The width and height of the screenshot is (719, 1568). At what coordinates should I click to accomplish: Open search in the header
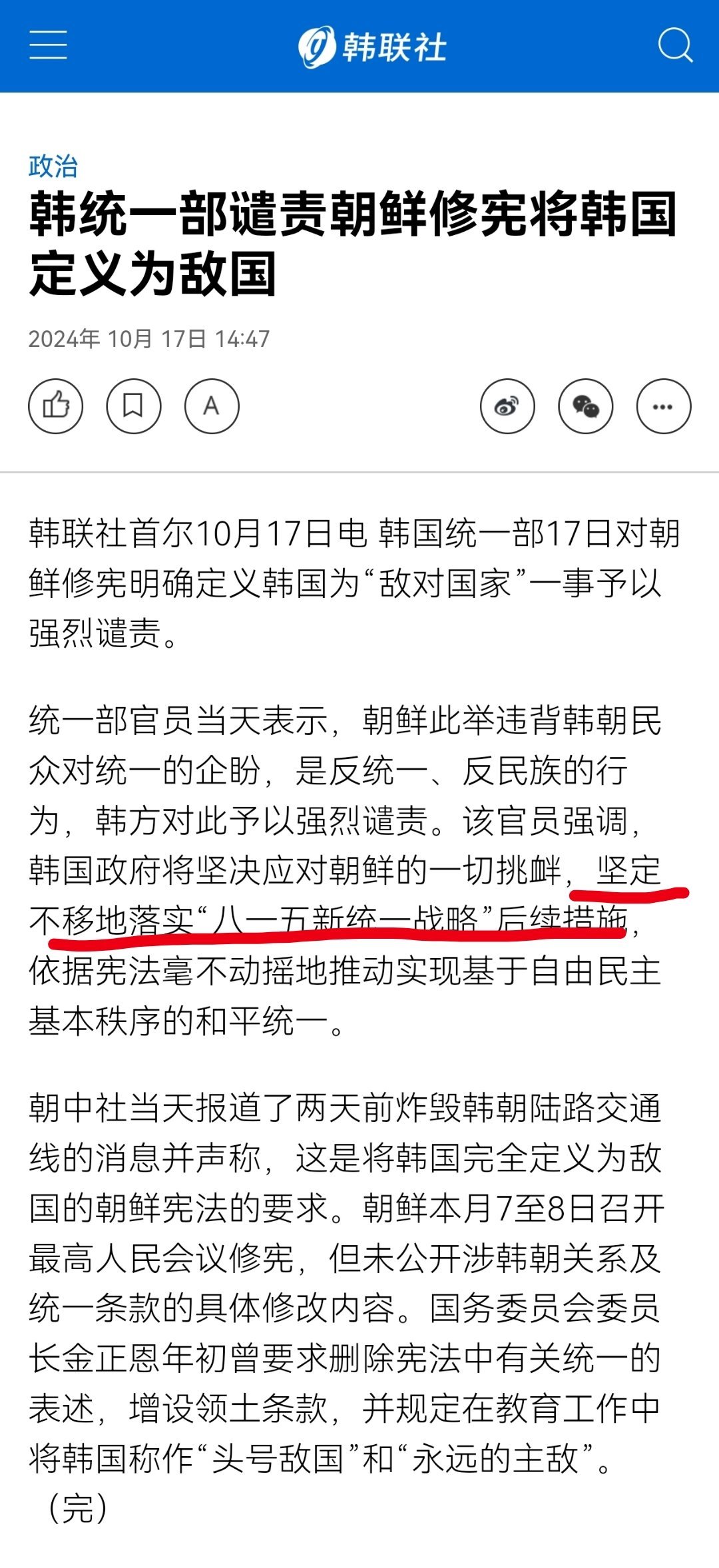point(675,45)
